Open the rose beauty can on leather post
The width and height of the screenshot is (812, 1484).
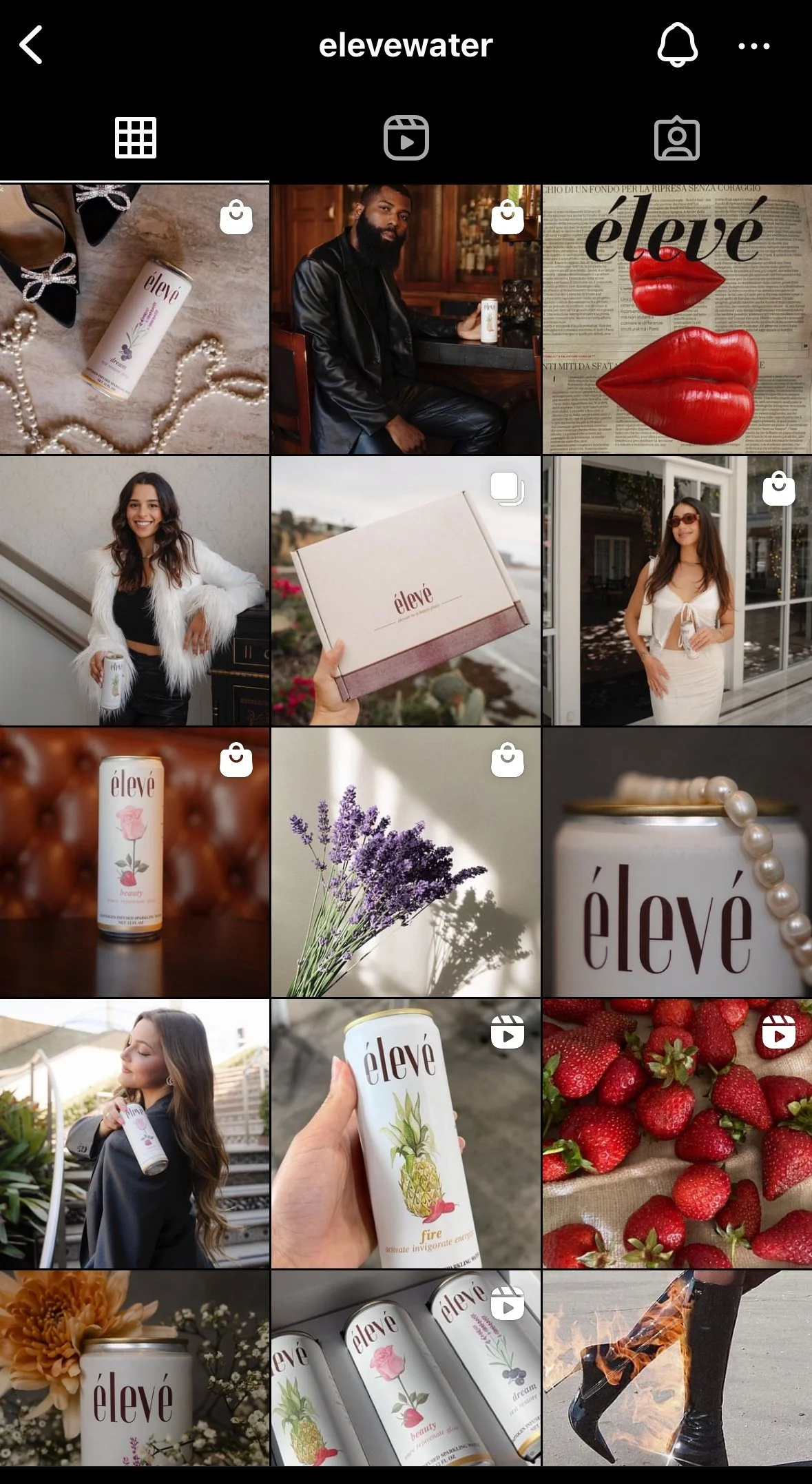click(134, 862)
